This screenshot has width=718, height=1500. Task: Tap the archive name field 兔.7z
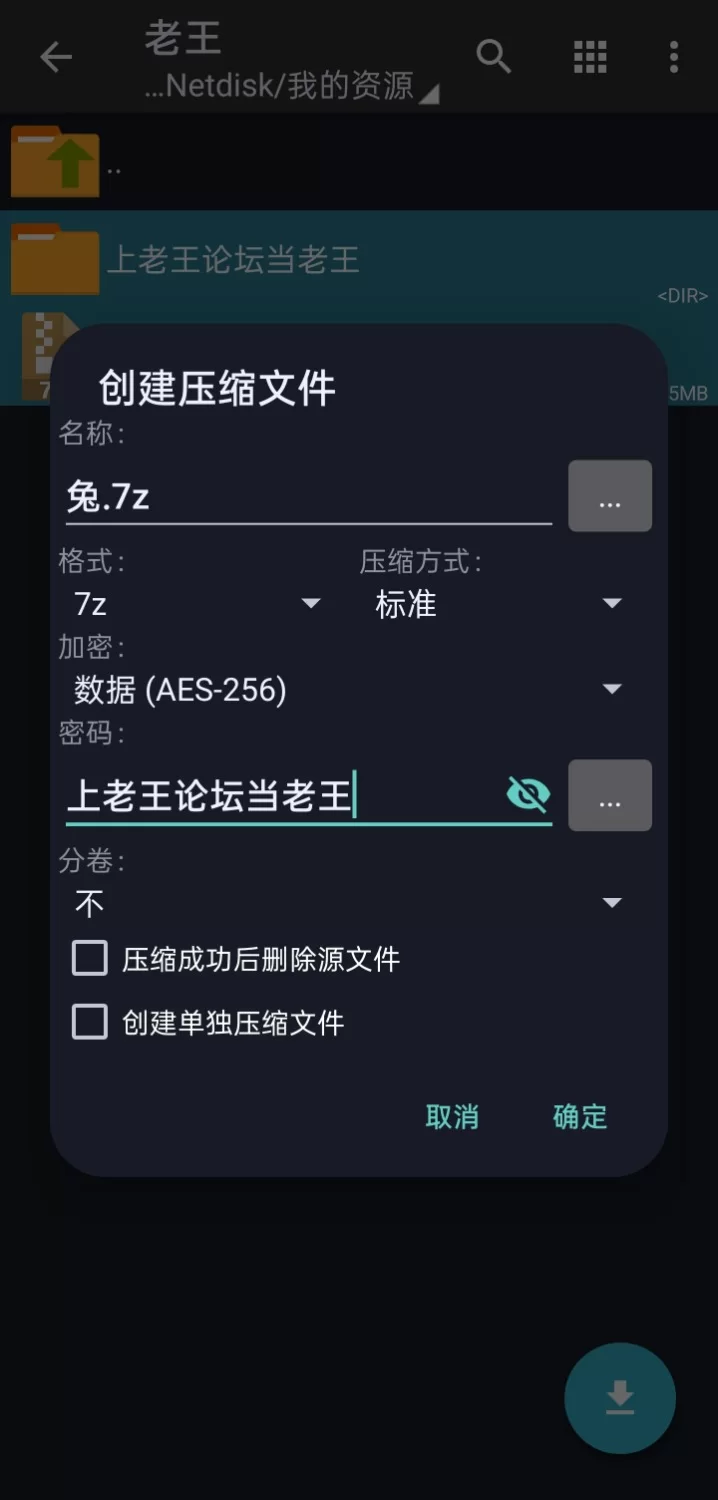tap(308, 496)
